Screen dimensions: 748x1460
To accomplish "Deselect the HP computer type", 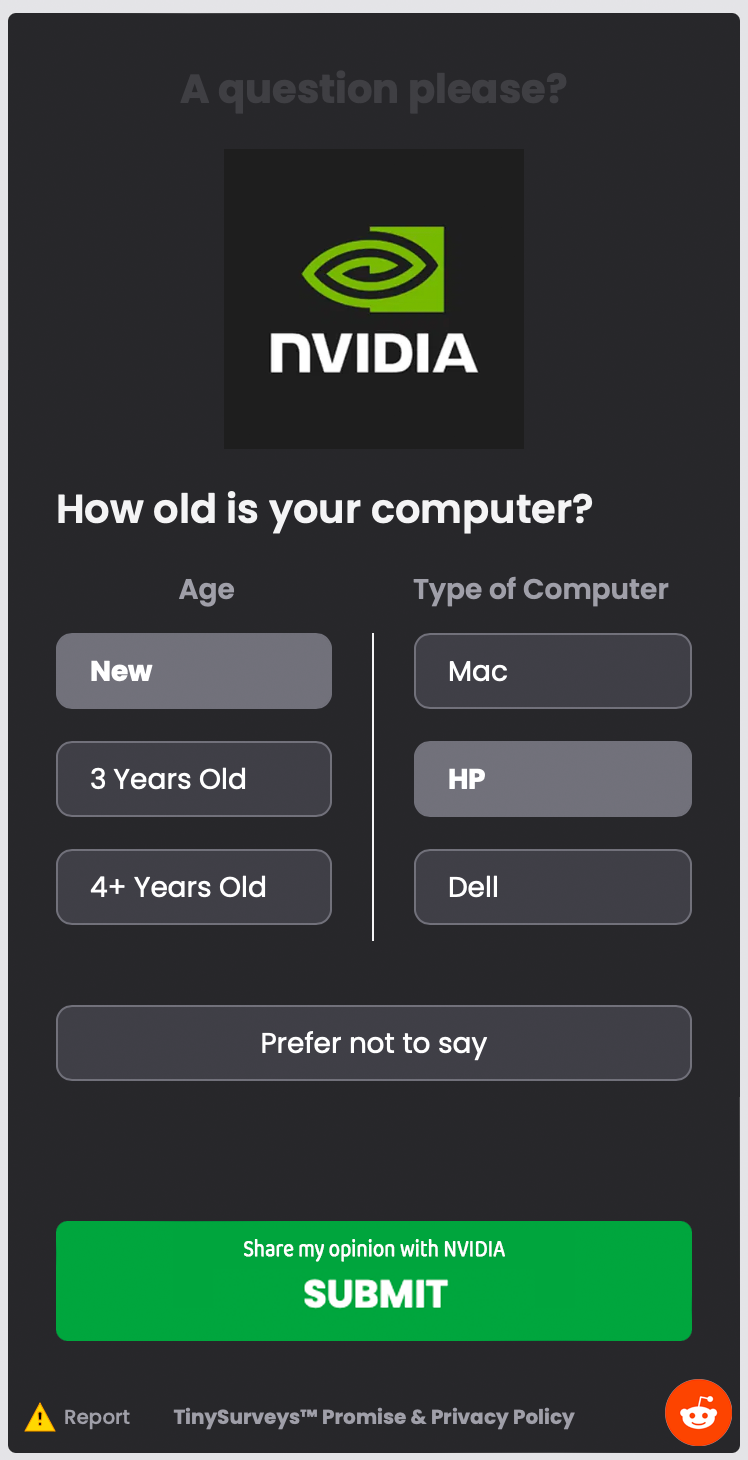I will pos(552,779).
